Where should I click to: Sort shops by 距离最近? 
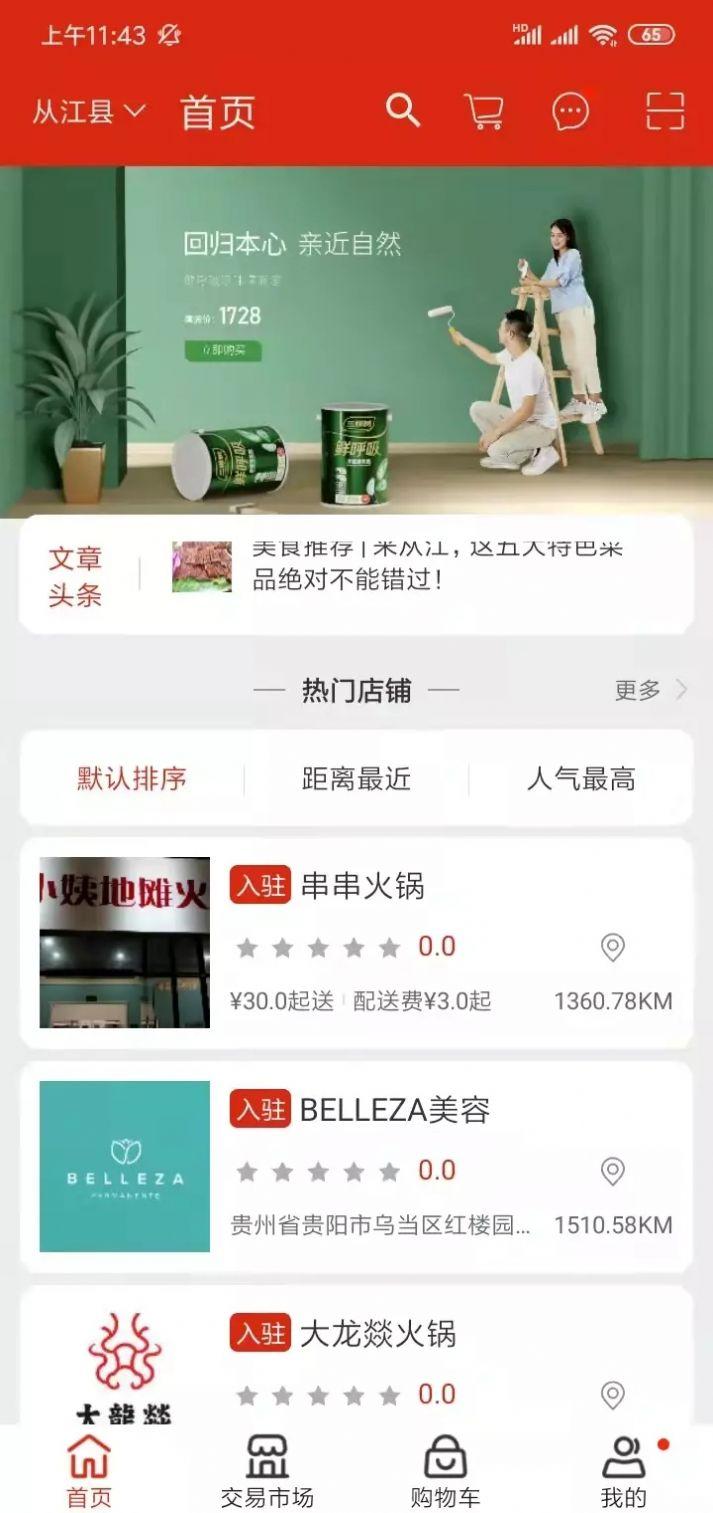click(x=356, y=779)
